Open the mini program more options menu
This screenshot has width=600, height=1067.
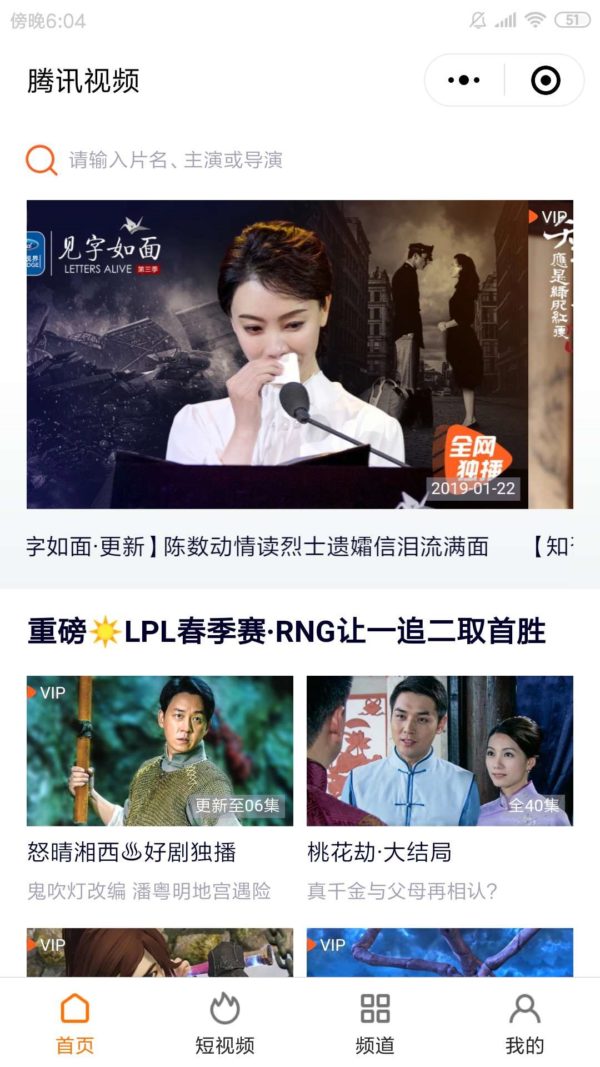click(464, 80)
